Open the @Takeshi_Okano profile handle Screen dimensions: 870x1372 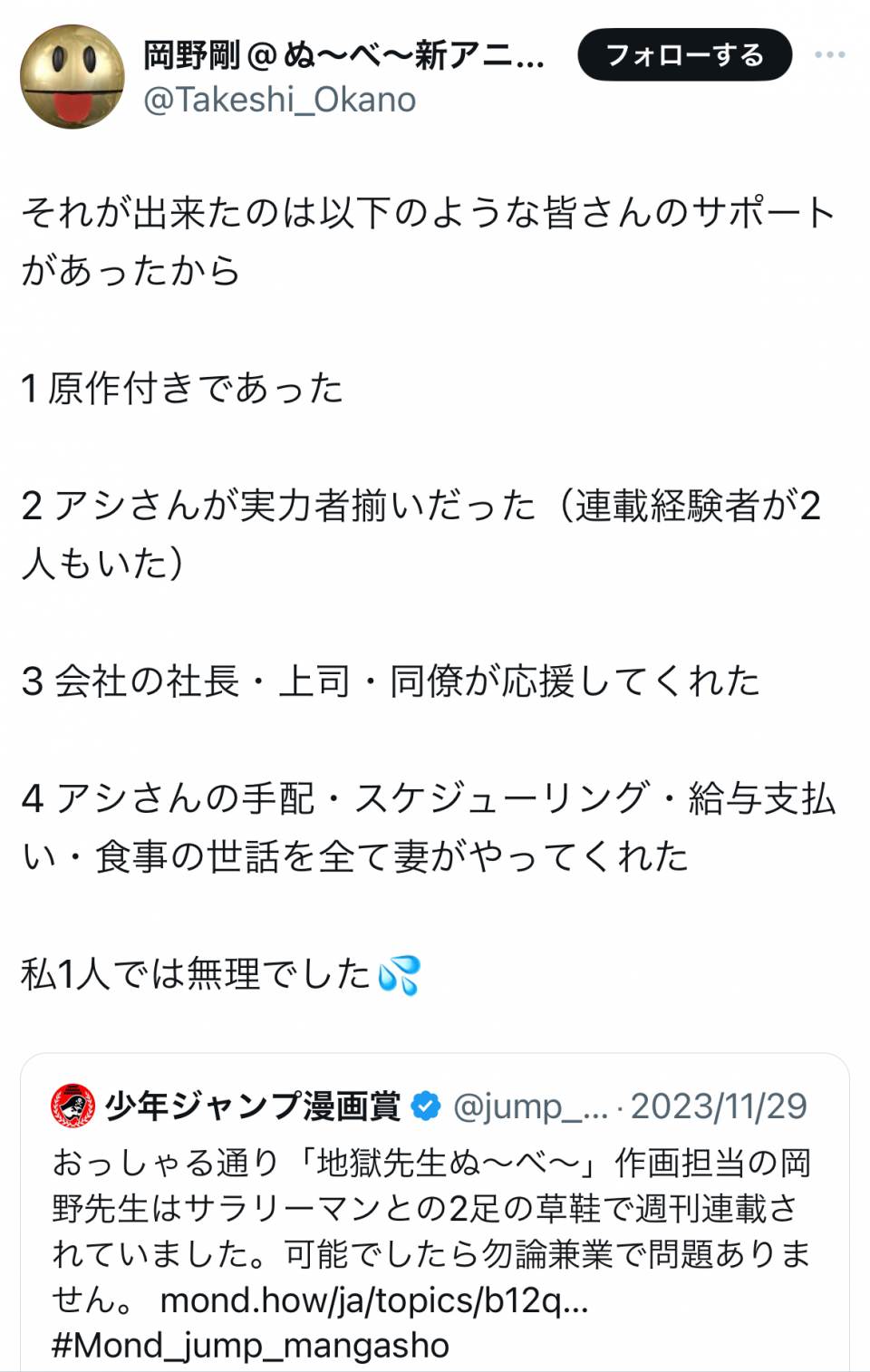coord(280,100)
